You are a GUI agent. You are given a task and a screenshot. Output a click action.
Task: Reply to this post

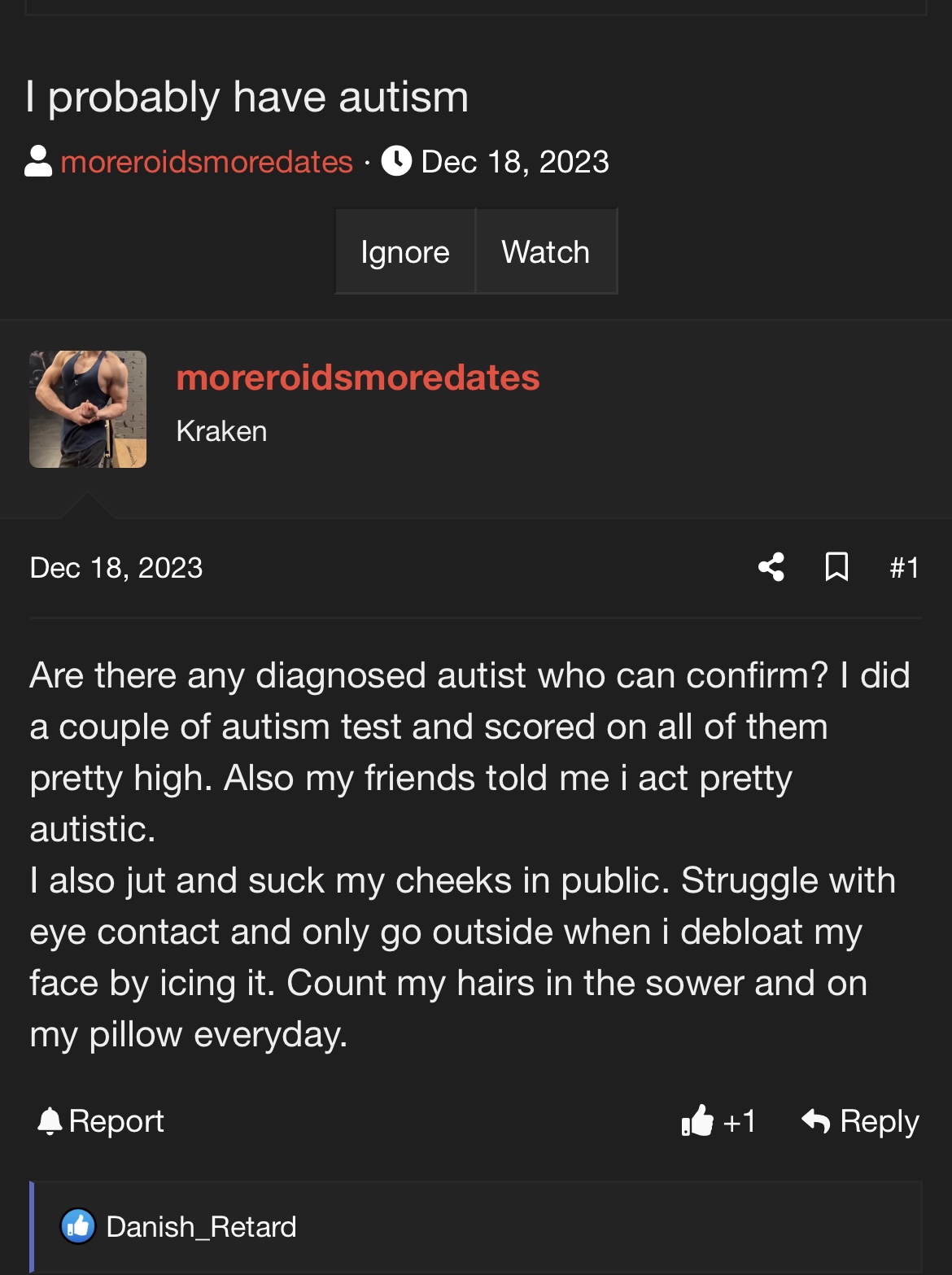pyautogui.click(x=861, y=1121)
